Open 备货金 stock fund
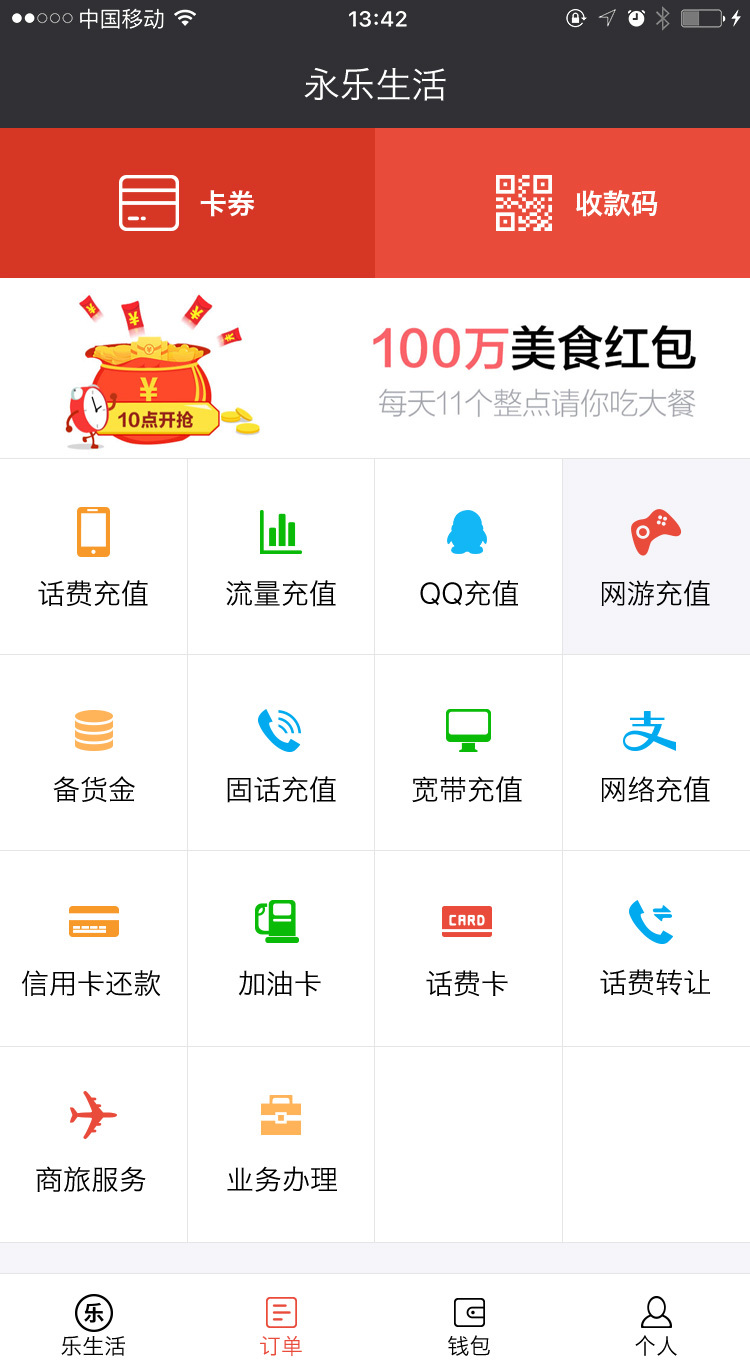This screenshot has width=750, height=1372. point(93,753)
